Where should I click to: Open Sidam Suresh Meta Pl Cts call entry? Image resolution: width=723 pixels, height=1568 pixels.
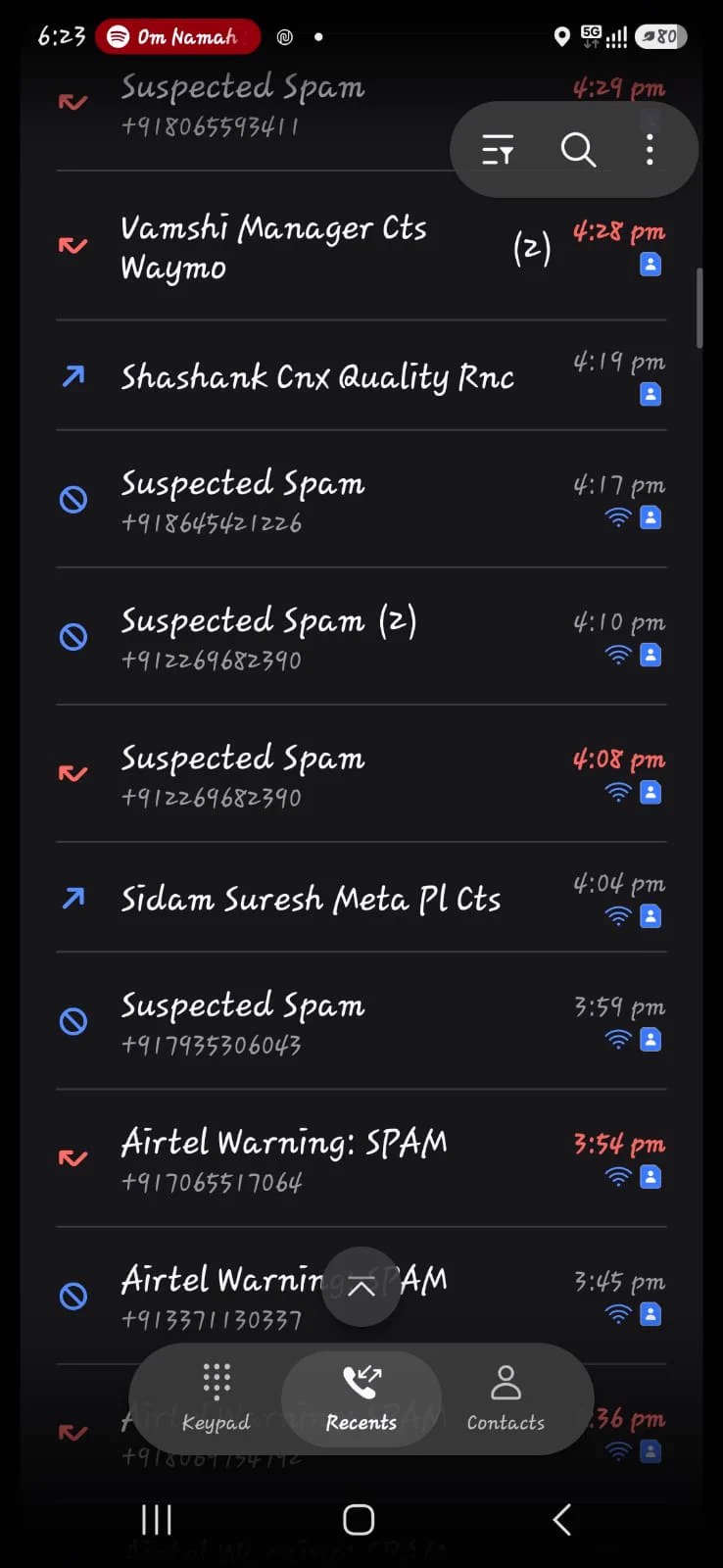pos(361,898)
